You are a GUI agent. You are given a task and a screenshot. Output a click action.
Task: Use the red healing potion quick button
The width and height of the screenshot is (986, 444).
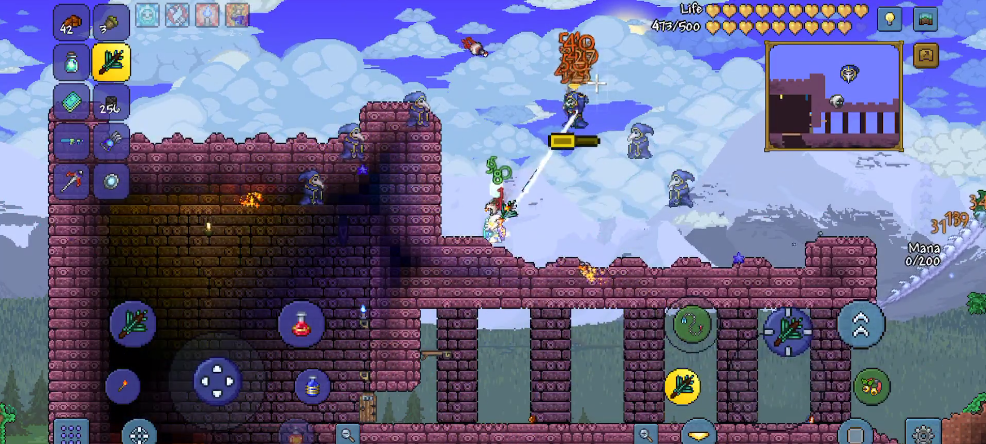[301, 324]
